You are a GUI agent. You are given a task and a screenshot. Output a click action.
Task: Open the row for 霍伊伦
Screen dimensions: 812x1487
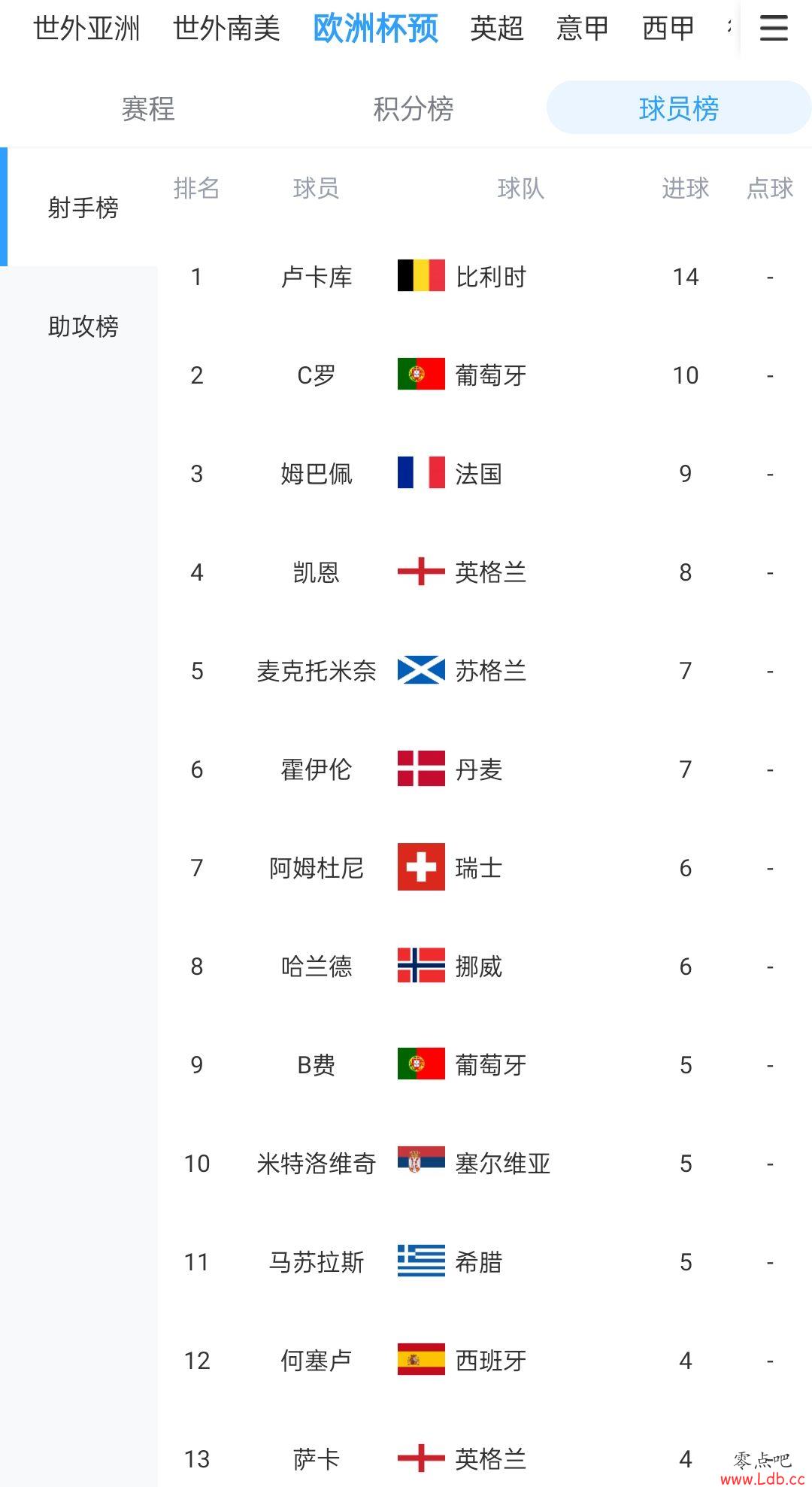click(x=485, y=769)
